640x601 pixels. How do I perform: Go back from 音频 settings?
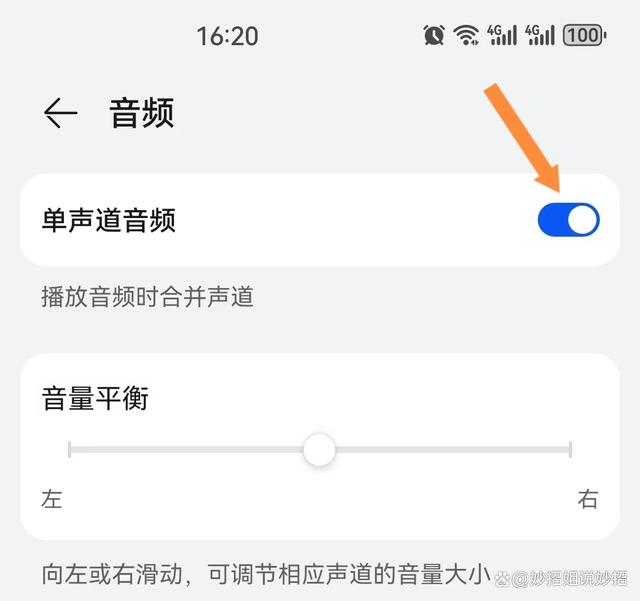pos(60,114)
